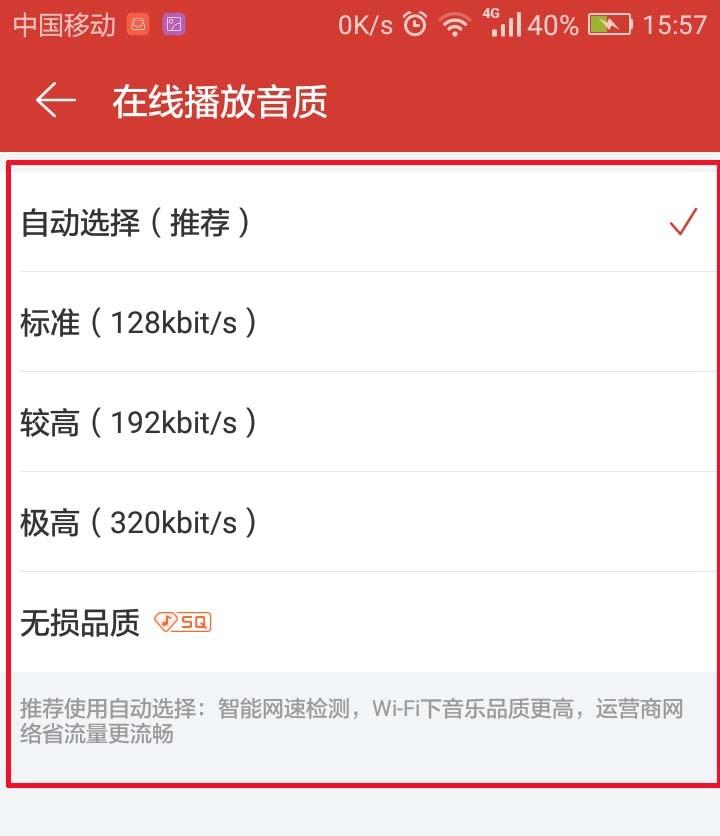The width and height of the screenshot is (720, 836).
Task: Click the Wi-Fi status bar icon
Action: pyautogui.click(x=455, y=25)
